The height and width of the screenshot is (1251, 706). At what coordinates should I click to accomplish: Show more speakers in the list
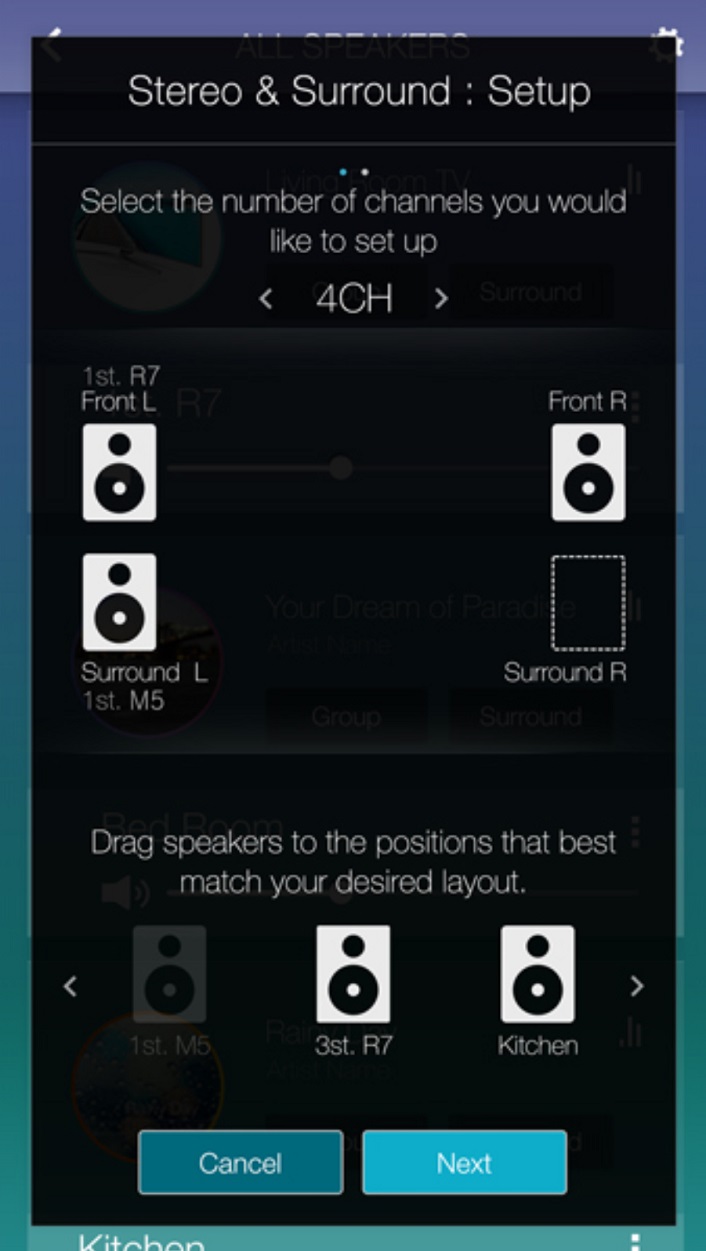tap(637, 987)
